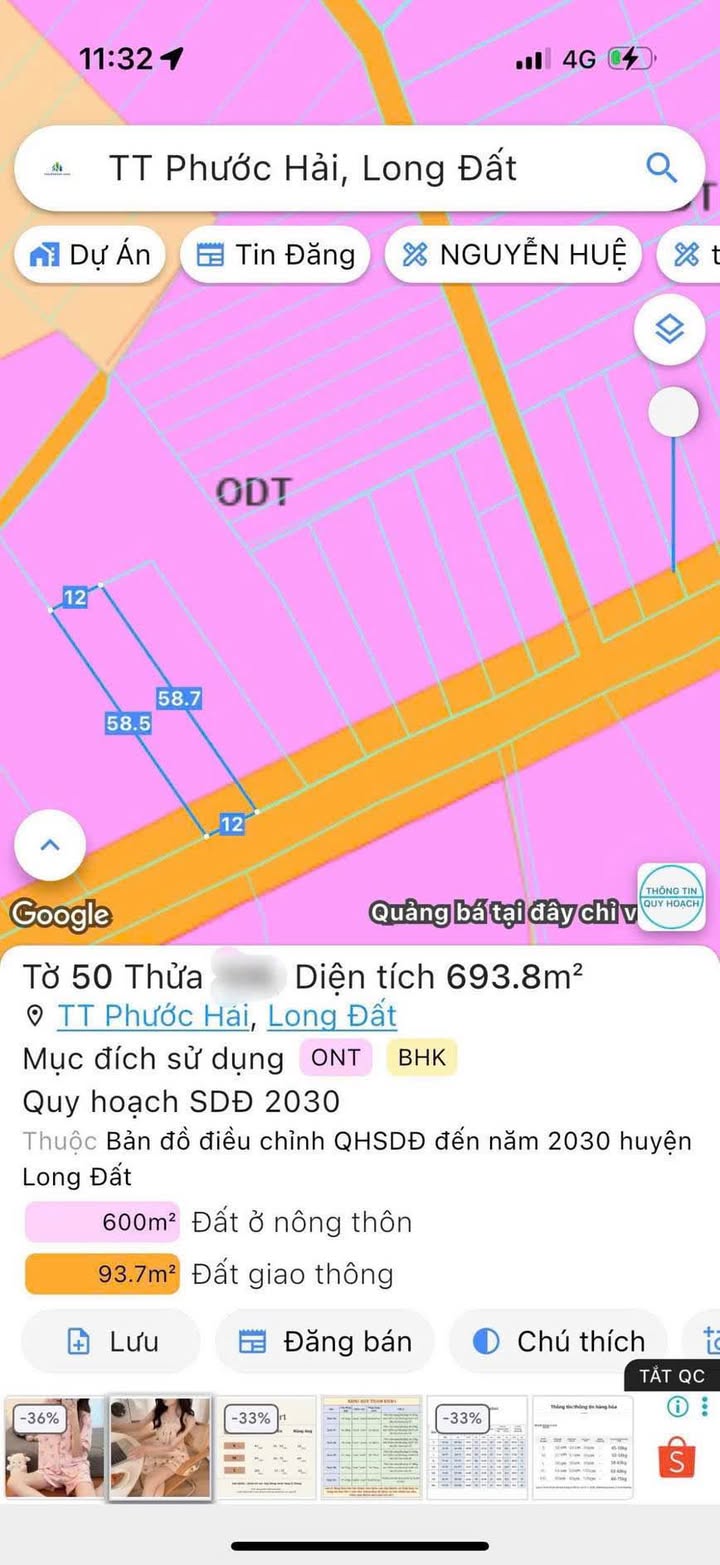Screen dimensions: 720x1565
Task: Open the ad info icon
Action: pos(677,1407)
